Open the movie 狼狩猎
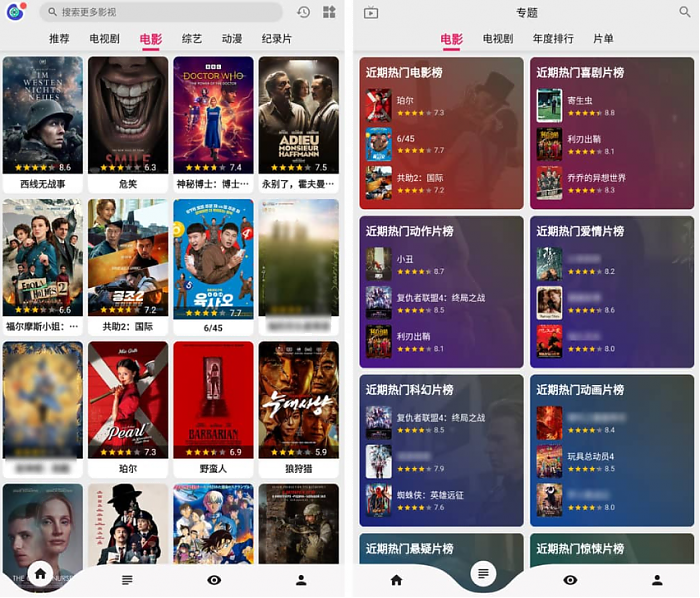700x598 pixels. point(298,401)
